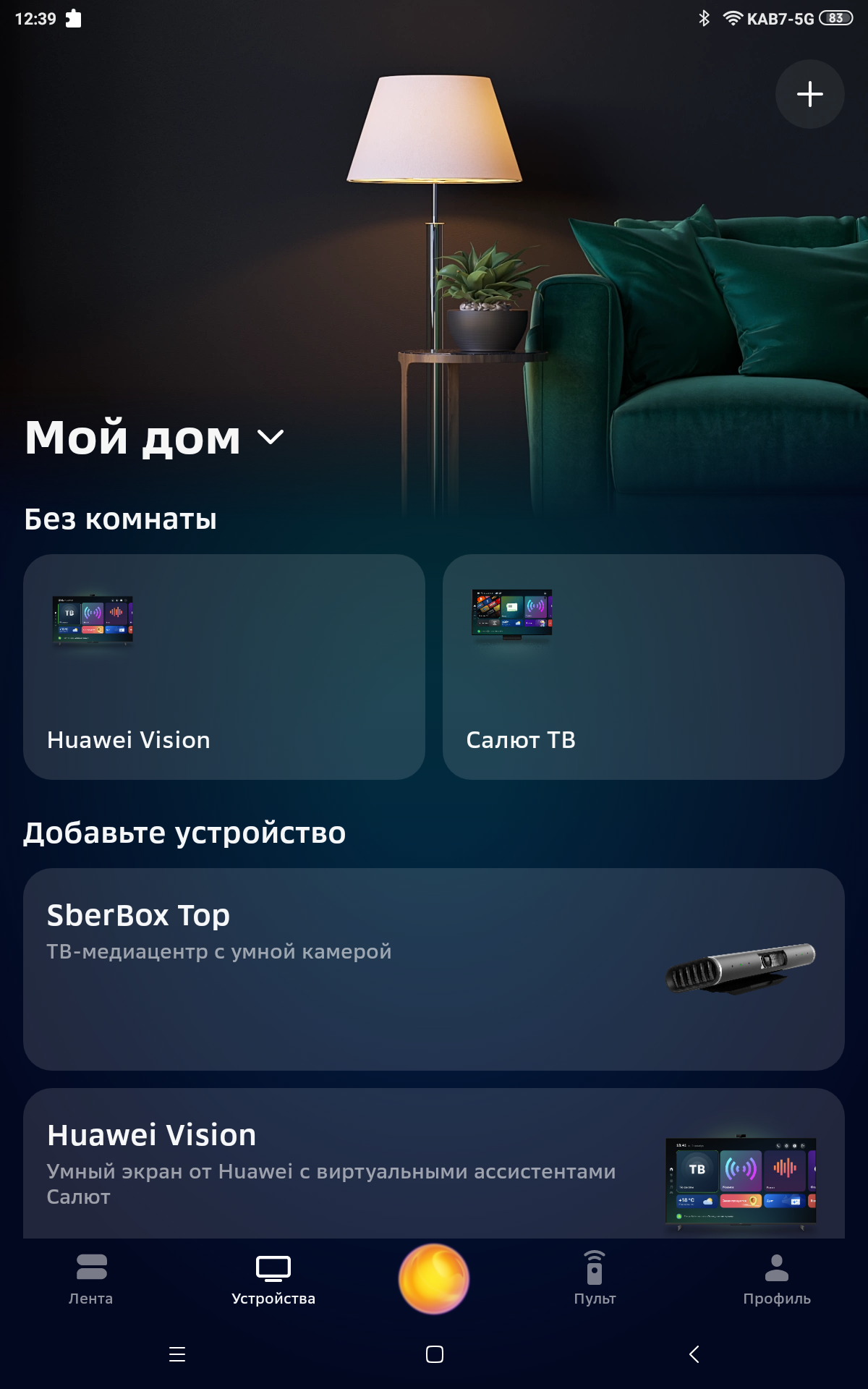Go back using system back button

click(694, 1354)
